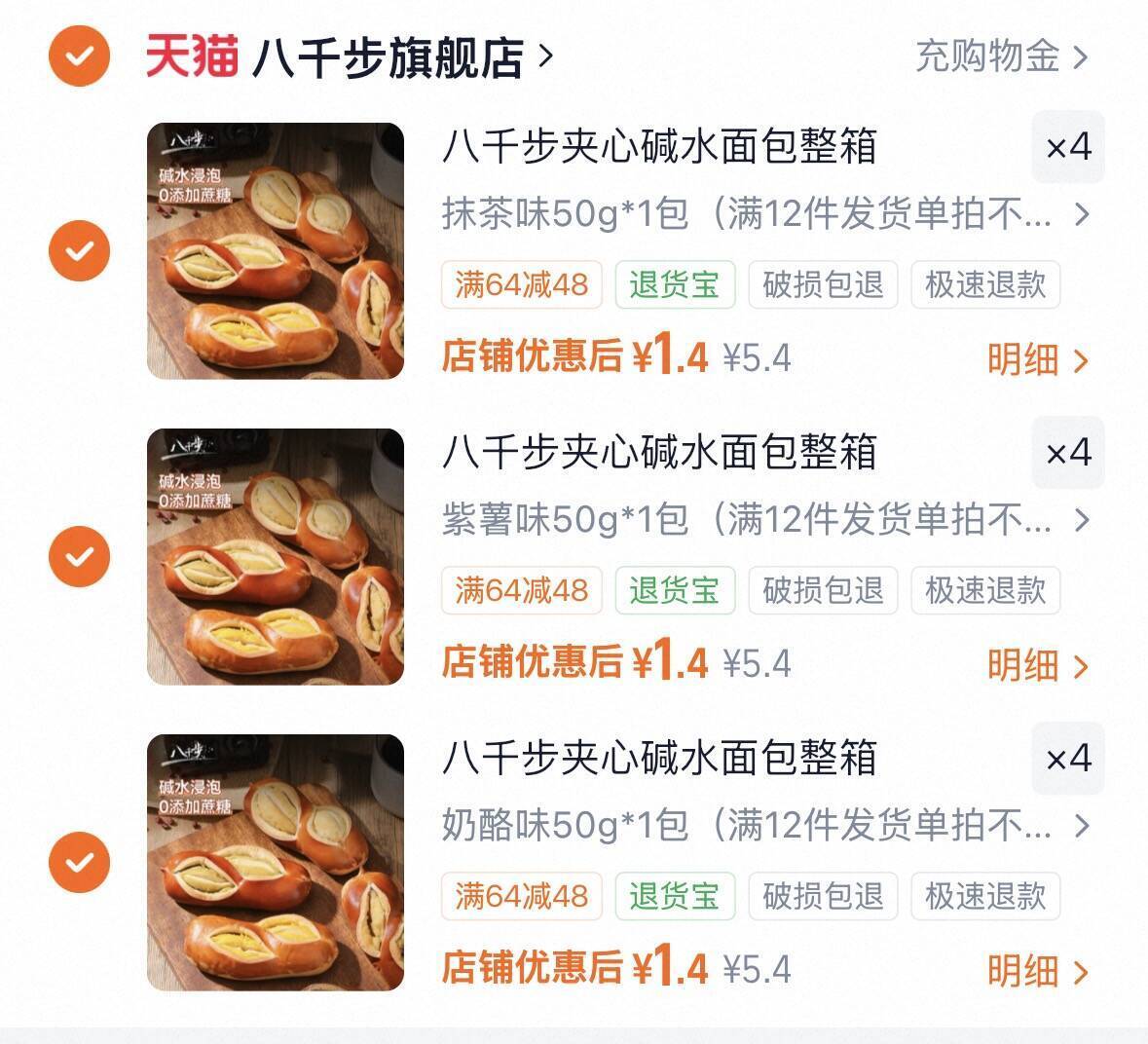Expand 奶酪味50g*1包 variant selector
This screenshot has height=1044, width=1148.
[764, 826]
